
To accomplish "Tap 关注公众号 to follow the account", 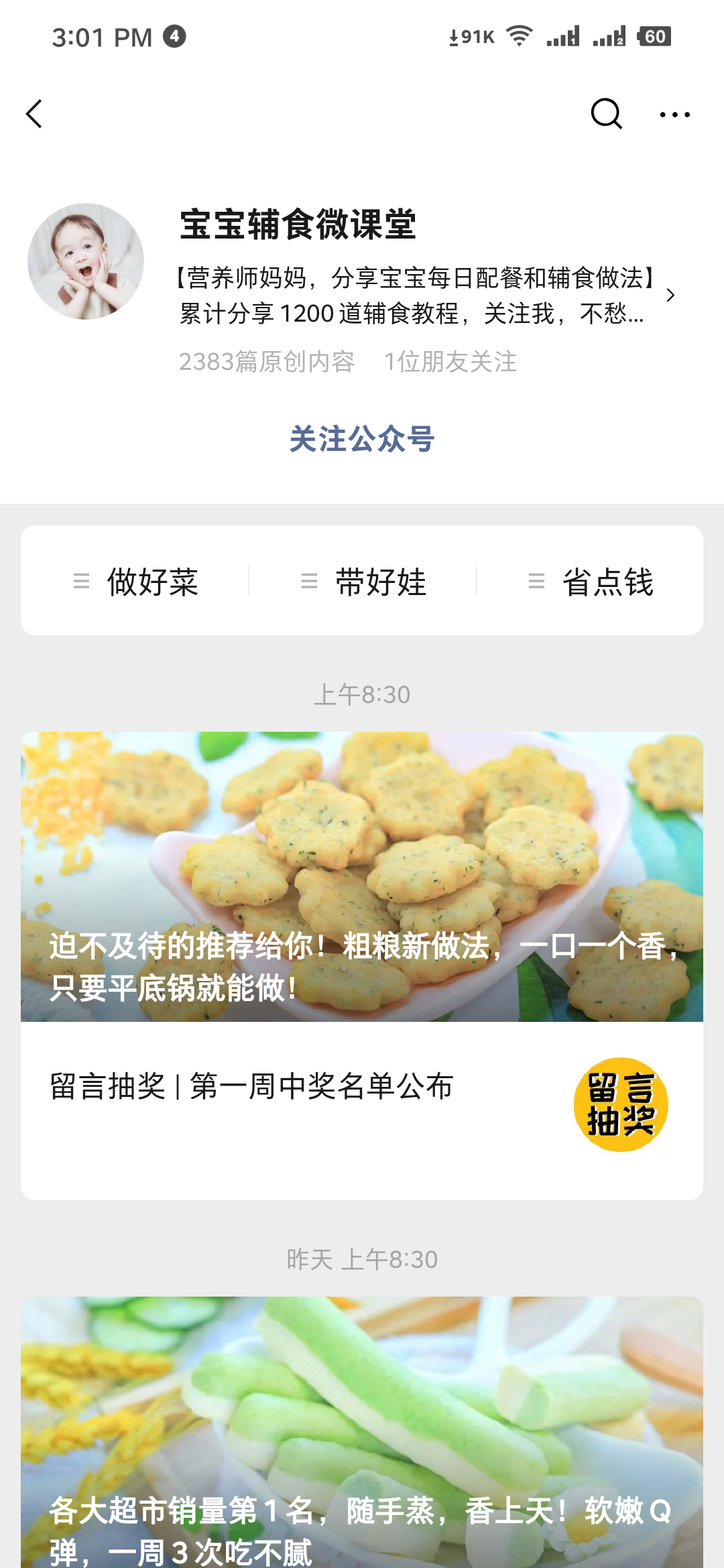I will [362, 440].
